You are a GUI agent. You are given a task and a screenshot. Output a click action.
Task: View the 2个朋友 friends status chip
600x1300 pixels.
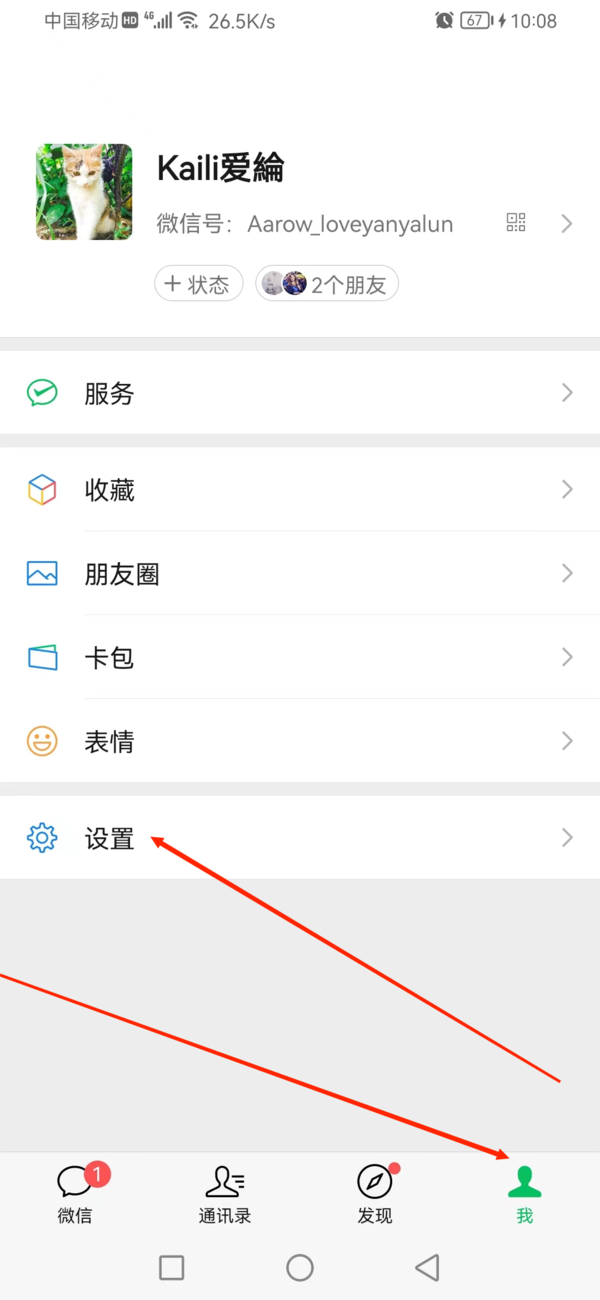(x=327, y=284)
